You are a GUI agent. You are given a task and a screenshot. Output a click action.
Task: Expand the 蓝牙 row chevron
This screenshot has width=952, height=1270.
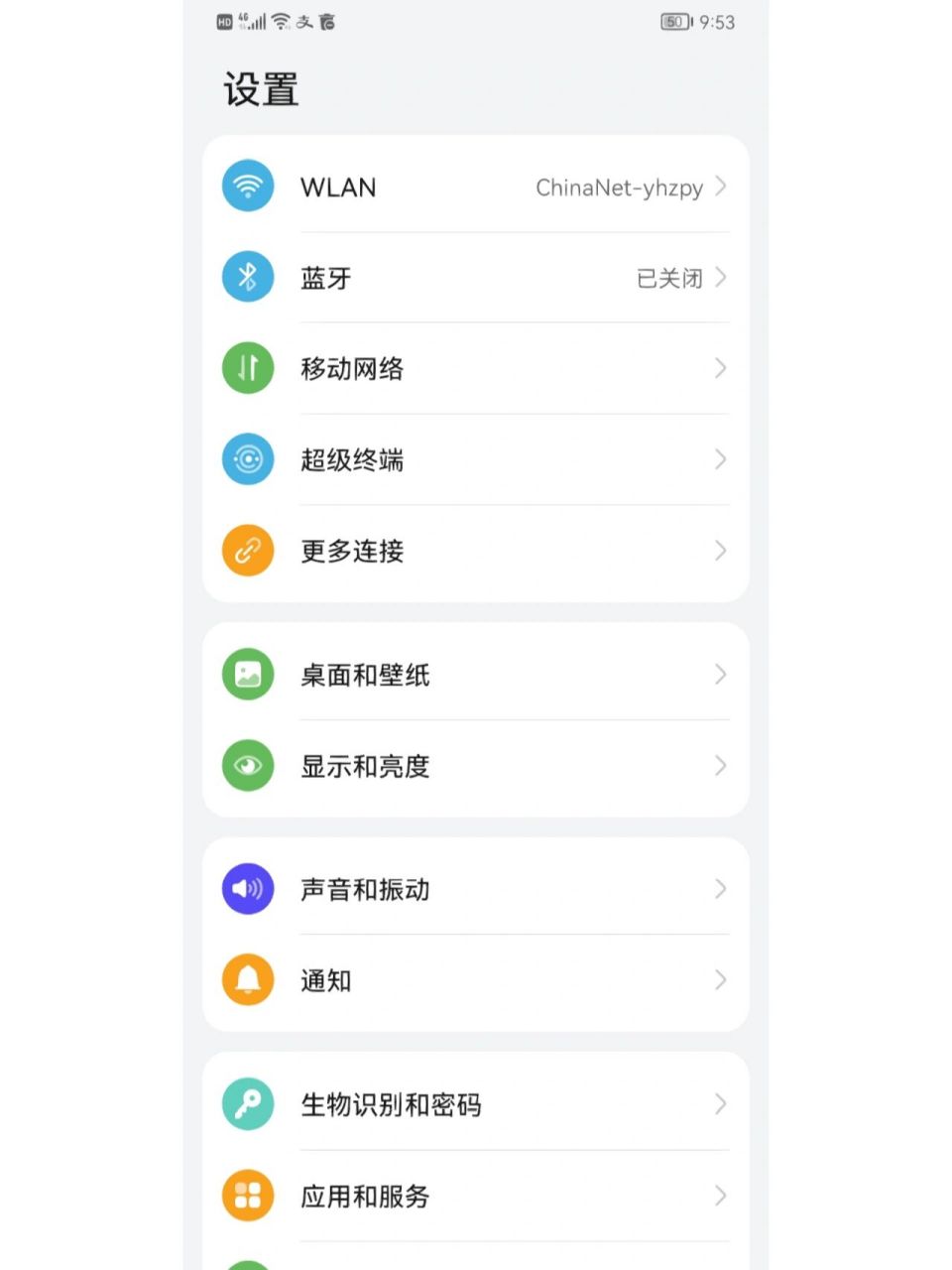(x=721, y=277)
